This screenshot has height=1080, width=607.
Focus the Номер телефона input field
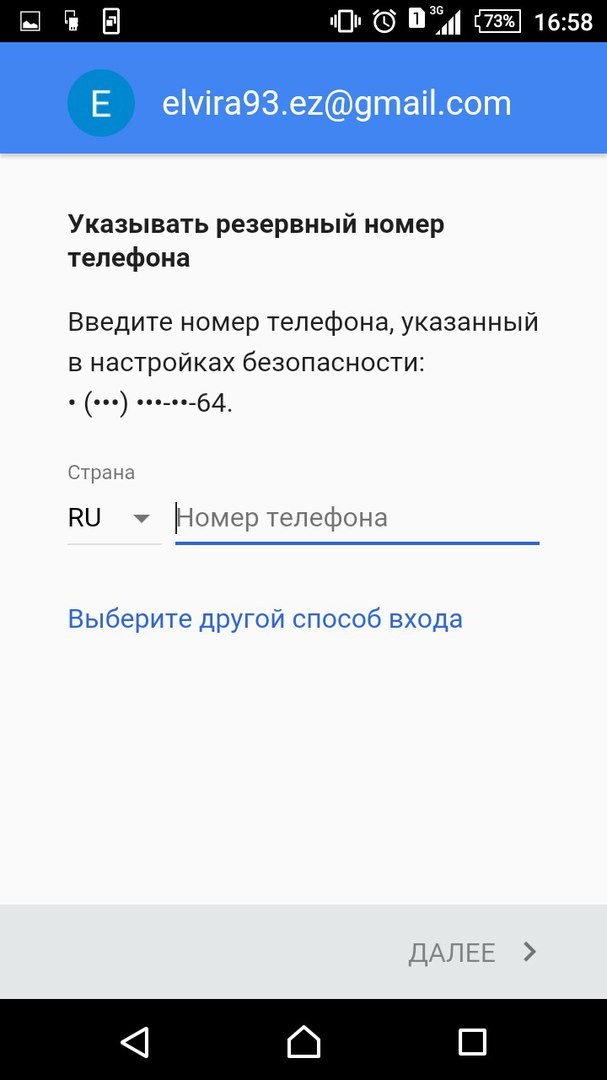pyautogui.click(x=357, y=518)
